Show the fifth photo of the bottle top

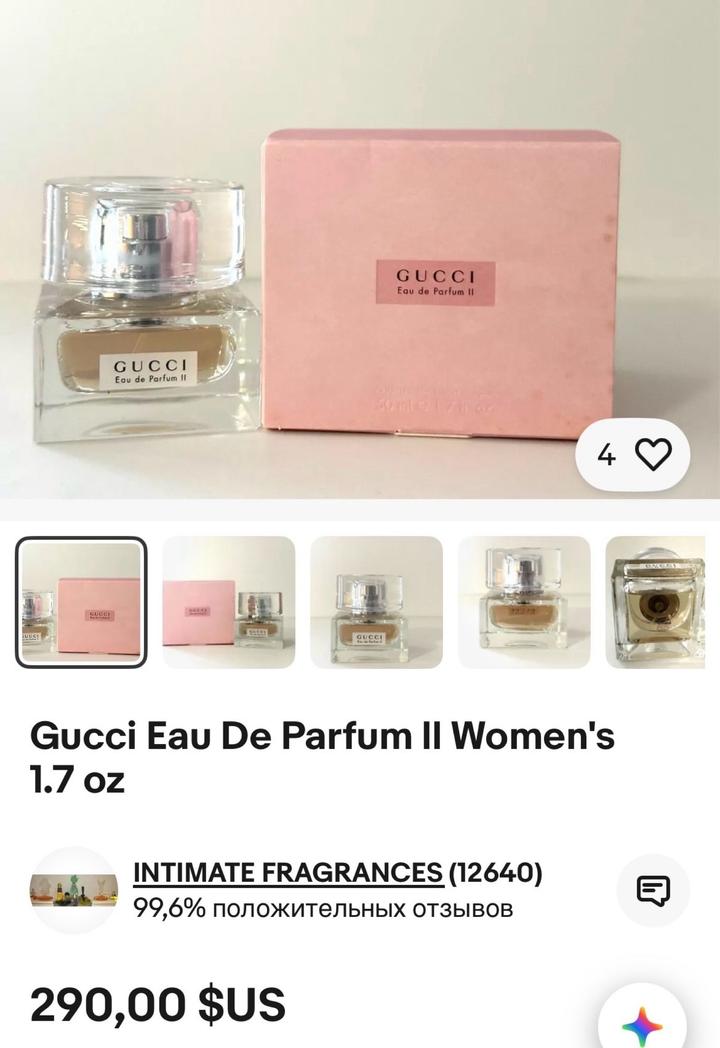pos(655,602)
